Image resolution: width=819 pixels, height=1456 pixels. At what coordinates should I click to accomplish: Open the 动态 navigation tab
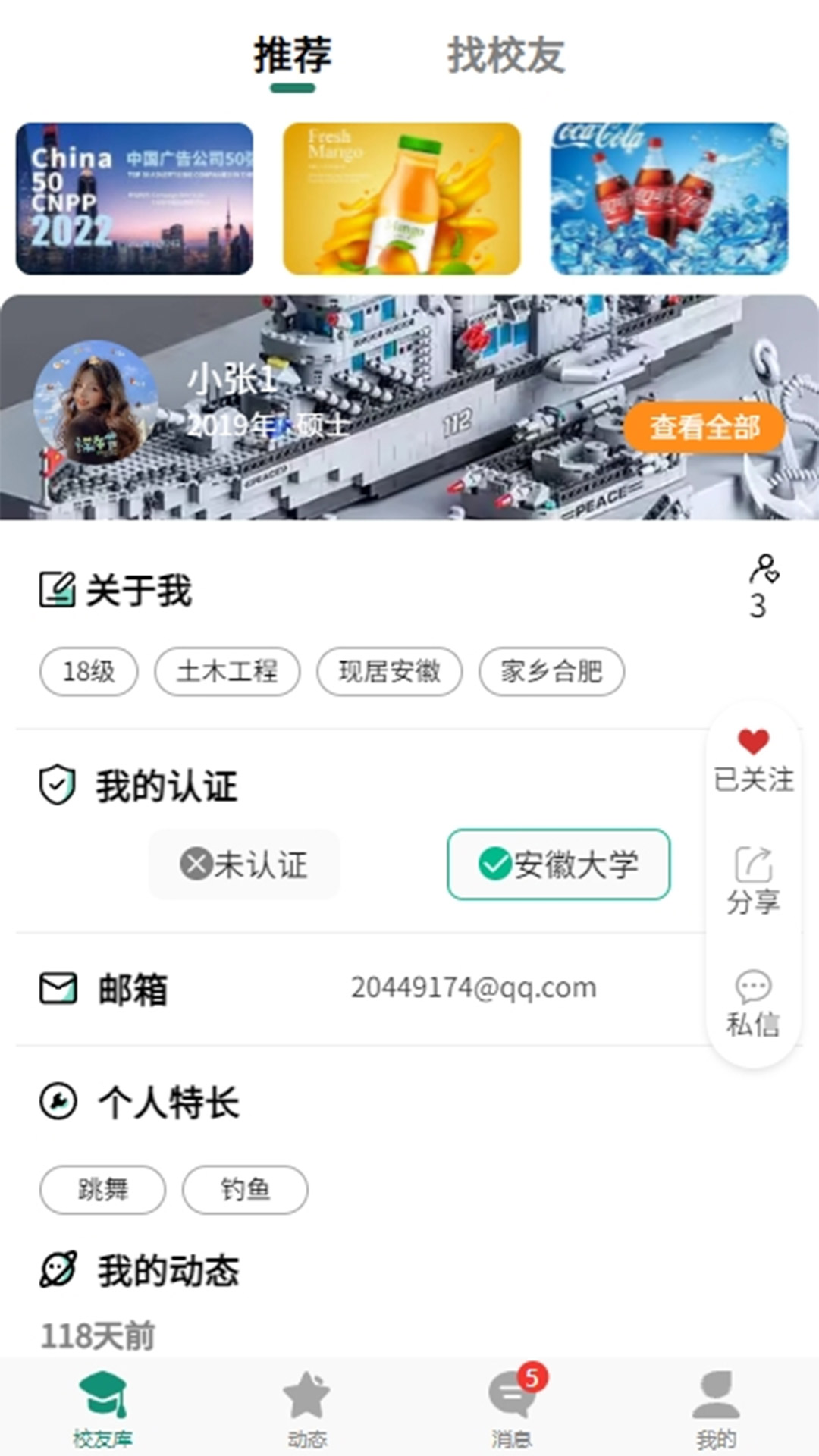307,1409
